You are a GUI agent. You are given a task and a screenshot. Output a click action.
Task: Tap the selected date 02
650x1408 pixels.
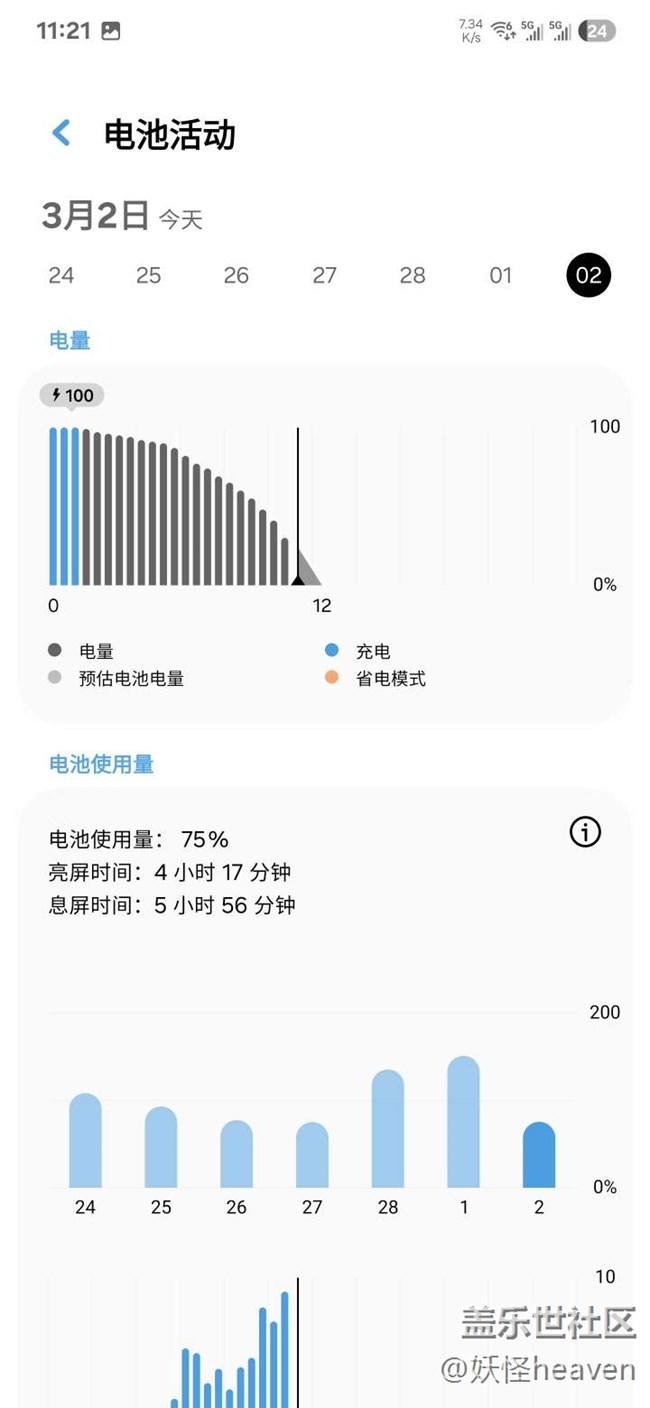(x=588, y=275)
